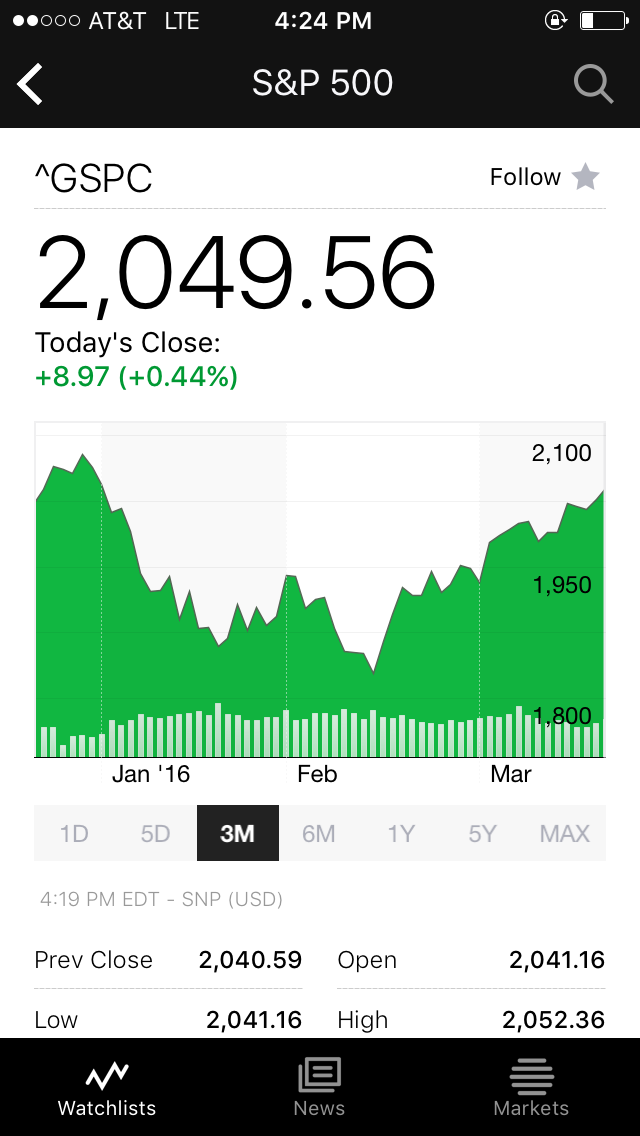Go back using the header arrow

pos(30,84)
